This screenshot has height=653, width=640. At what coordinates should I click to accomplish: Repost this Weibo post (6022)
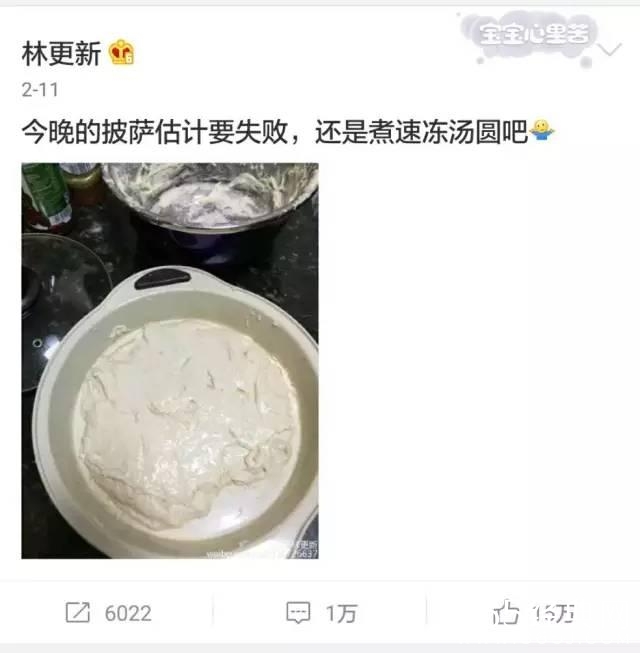point(108,613)
